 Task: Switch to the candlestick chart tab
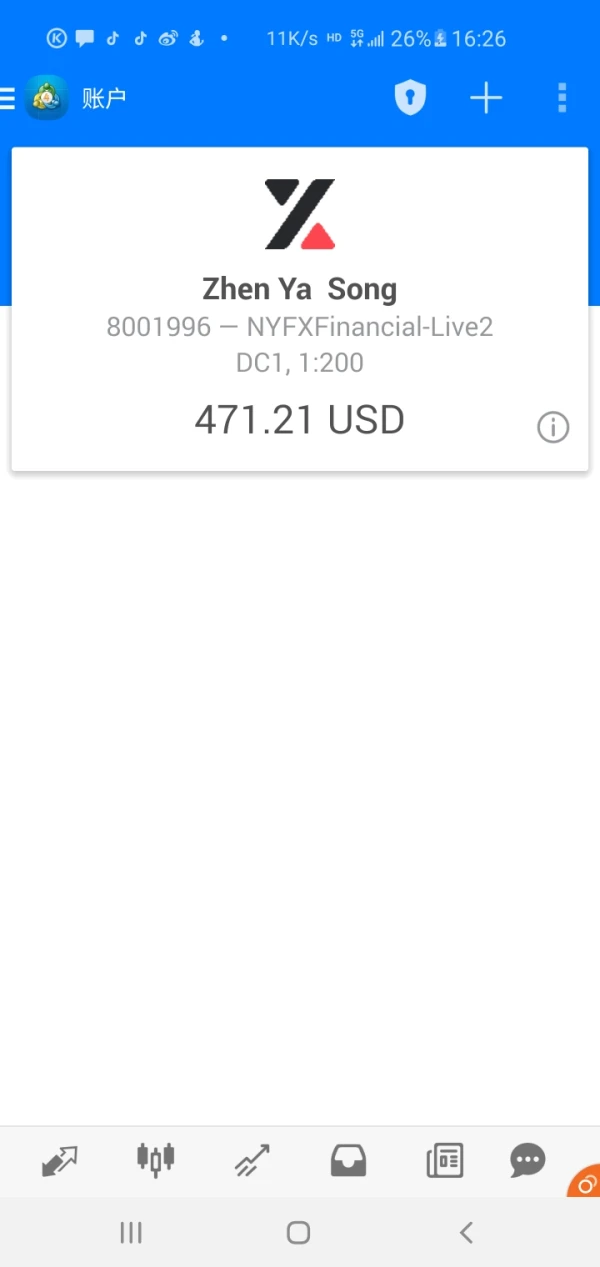pos(155,1160)
